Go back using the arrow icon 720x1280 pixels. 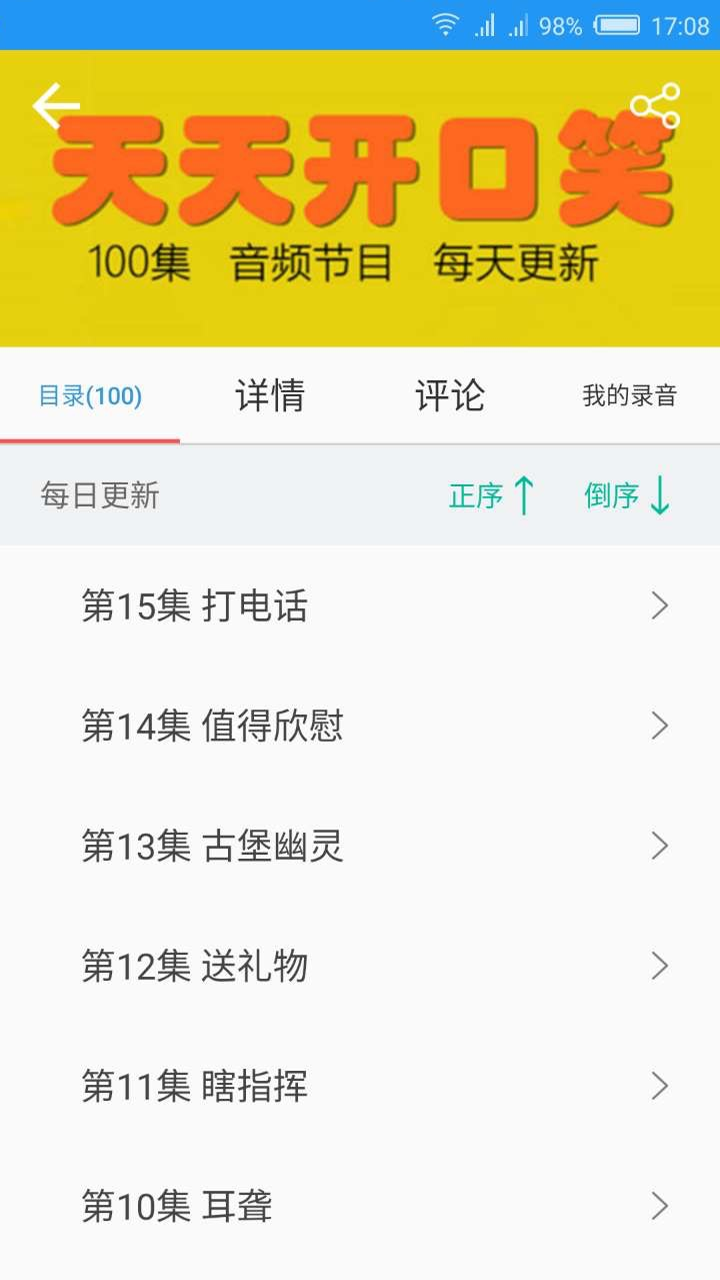[x=55, y=106]
